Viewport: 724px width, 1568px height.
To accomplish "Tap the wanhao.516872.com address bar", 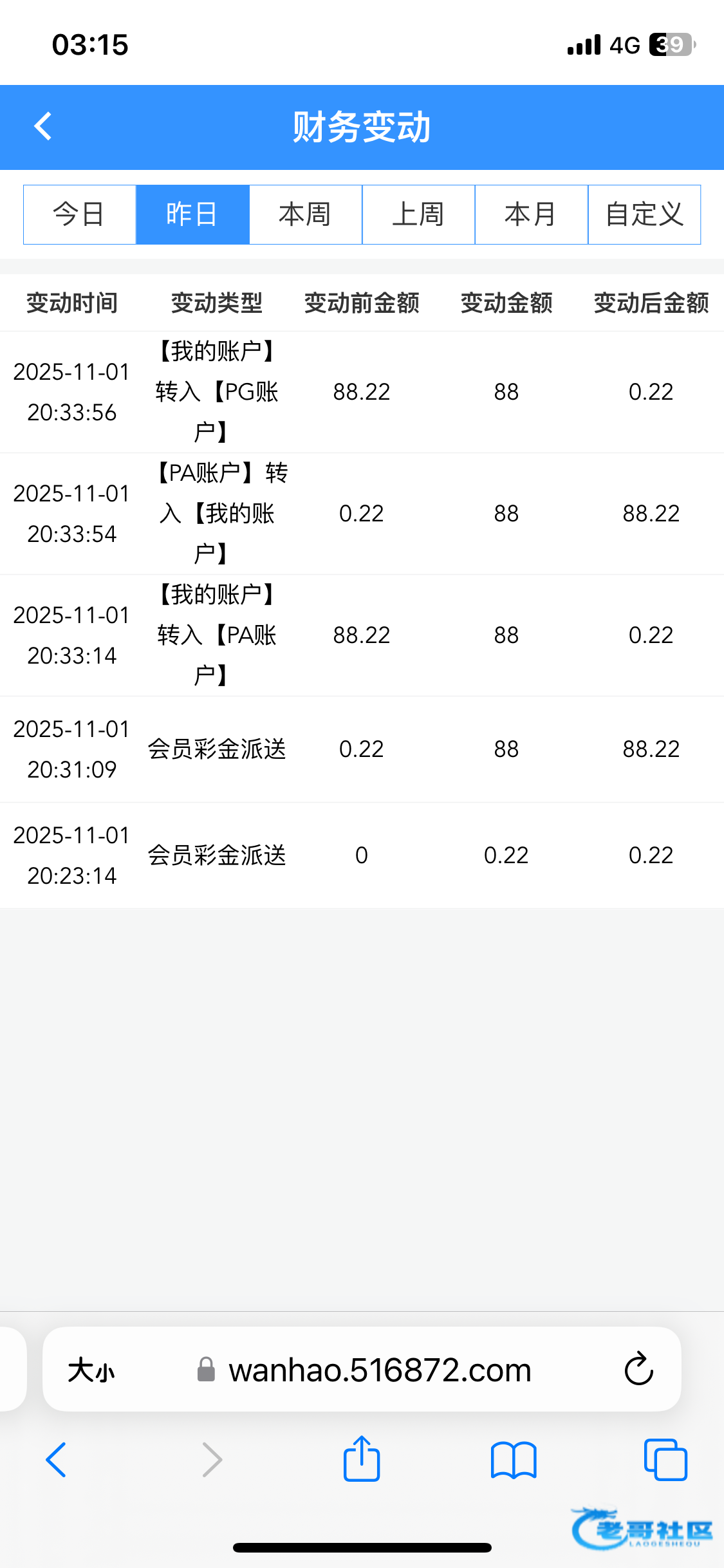I will coord(380,1370).
